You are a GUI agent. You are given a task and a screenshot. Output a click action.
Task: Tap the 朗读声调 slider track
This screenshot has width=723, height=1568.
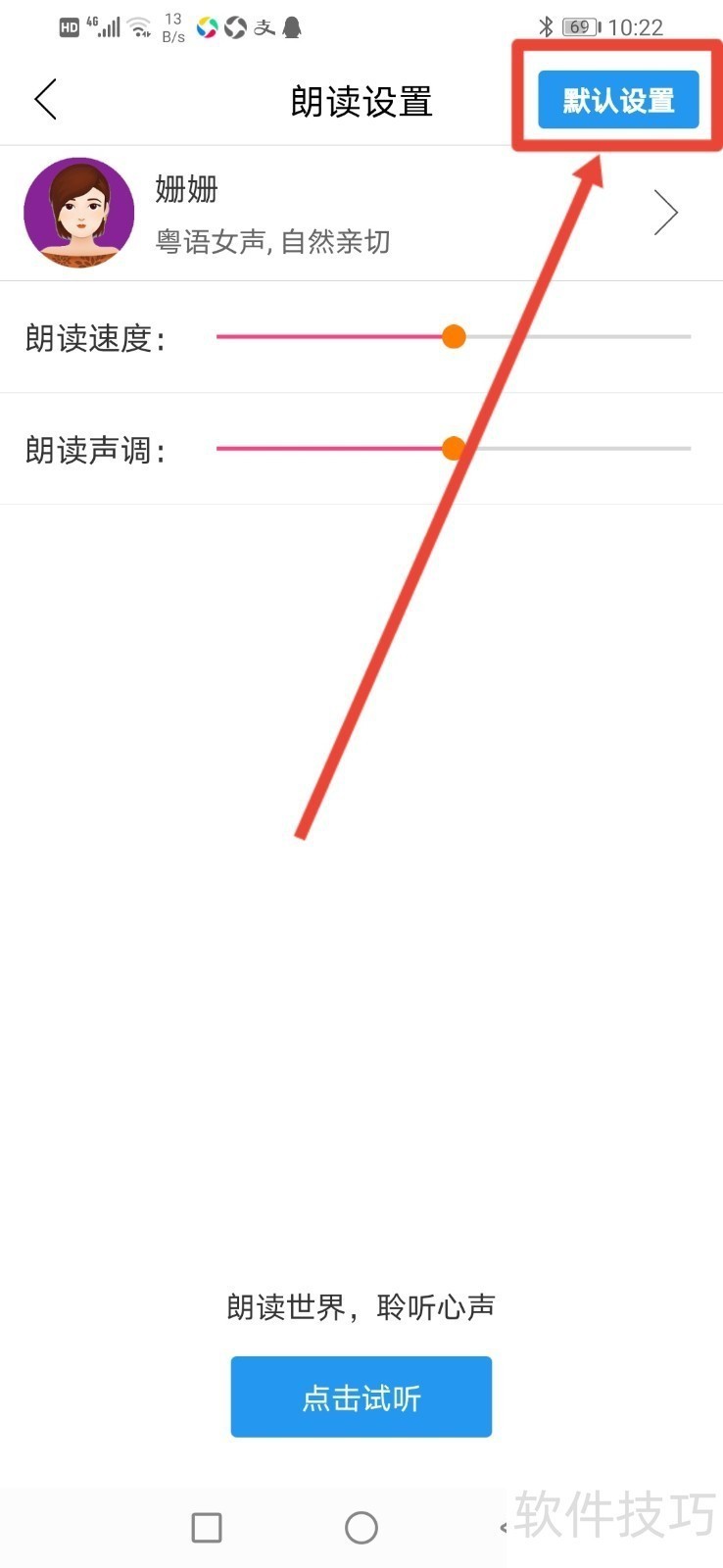pyautogui.click(x=453, y=449)
